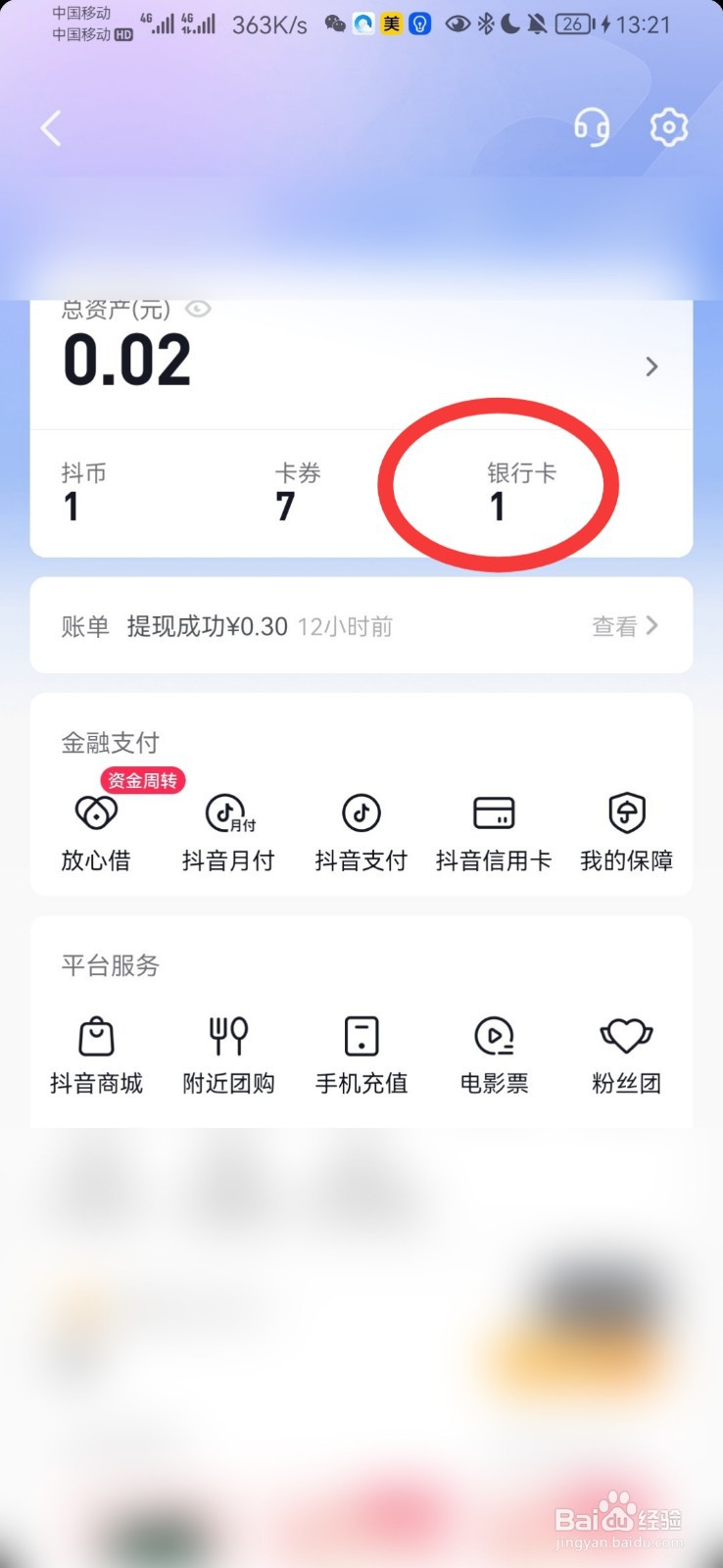Open 抖音商城
This screenshot has width=723, height=1568.
pos(96,1056)
